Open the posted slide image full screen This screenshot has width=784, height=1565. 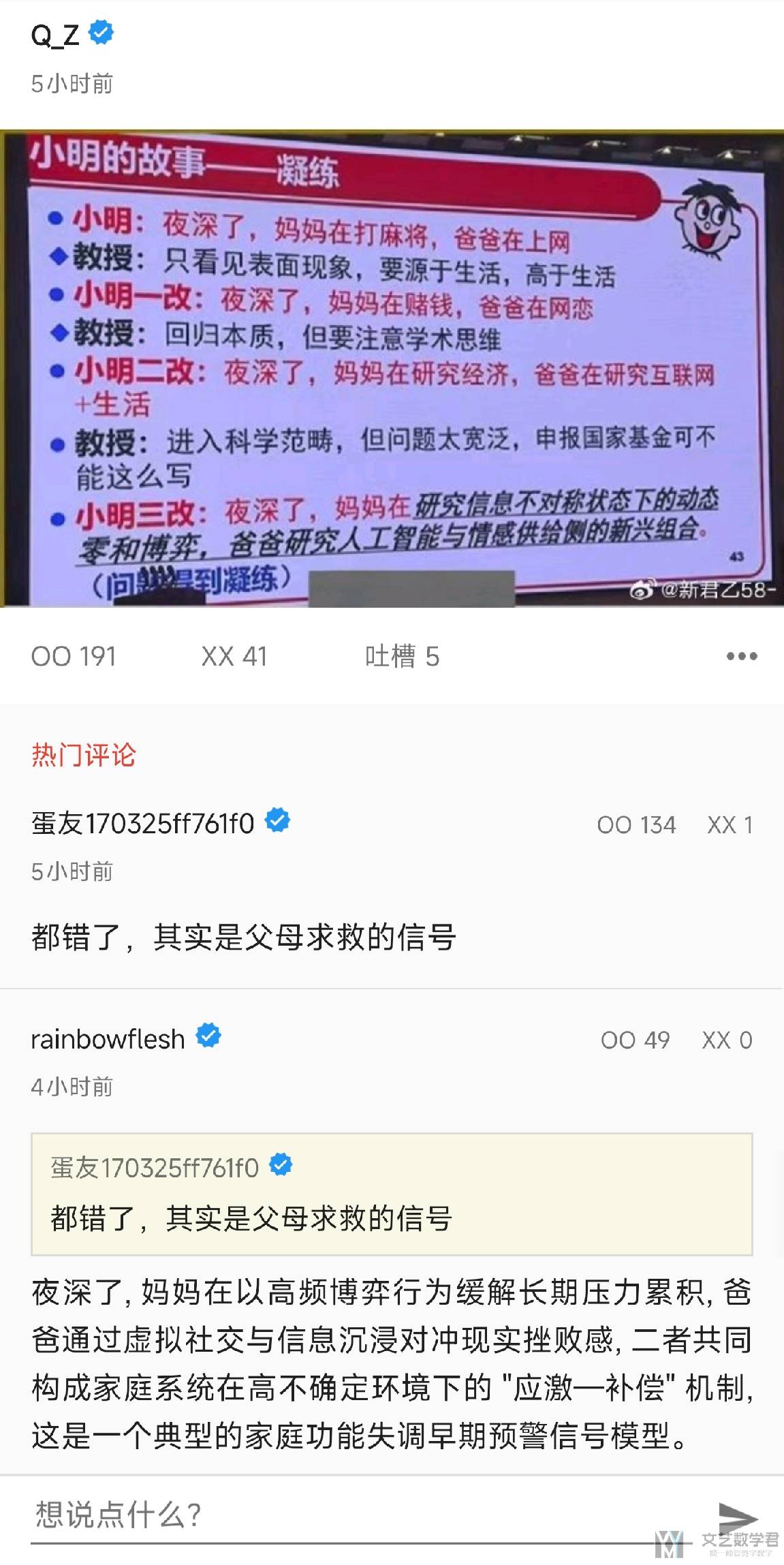tap(392, 368)
